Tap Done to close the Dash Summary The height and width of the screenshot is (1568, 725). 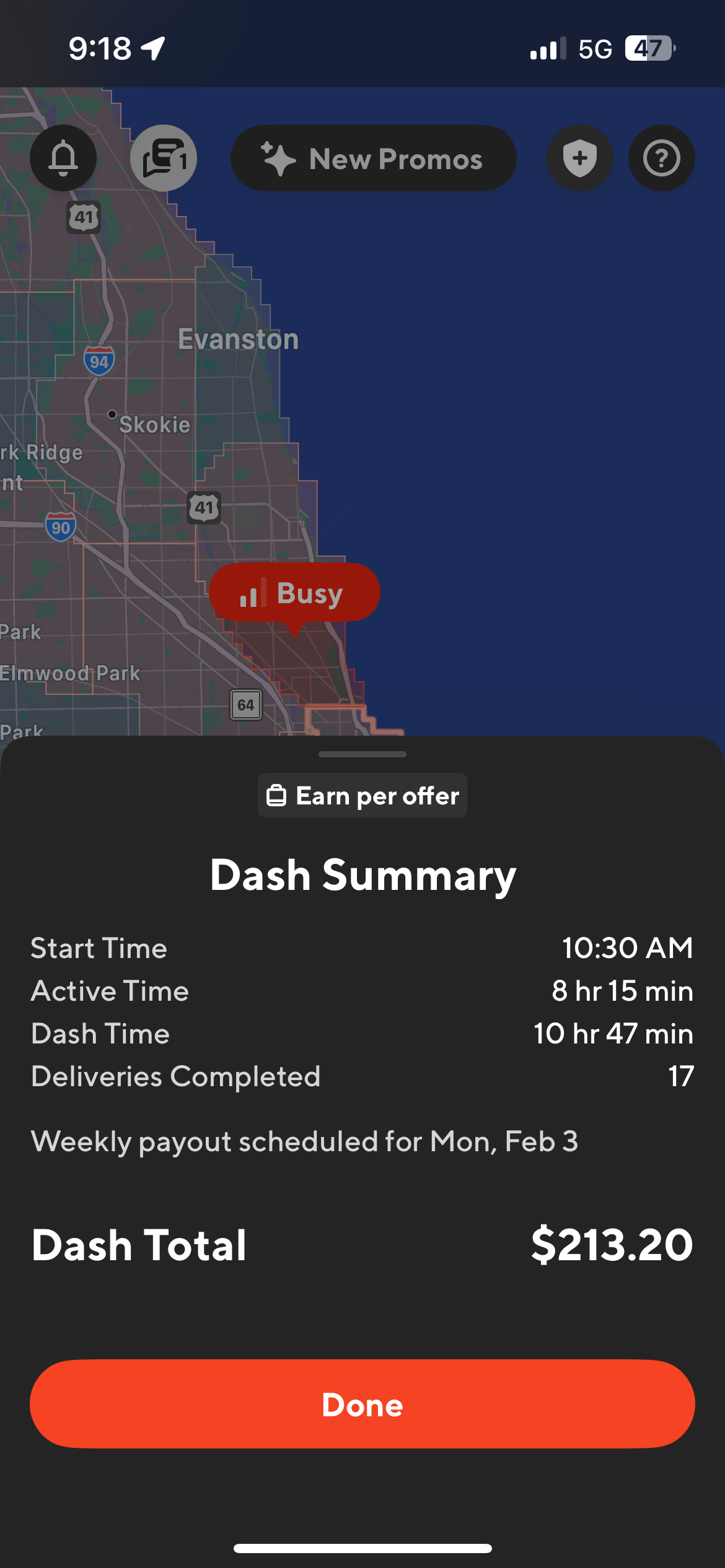coord(362,1404)
